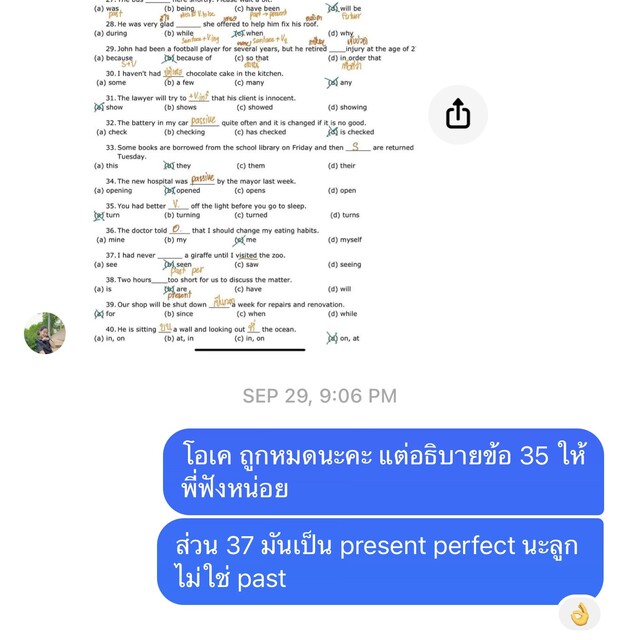Tap the OK hand reaction emoji
640x640 pixels.
pyautogui.click(x=580, y=614)
